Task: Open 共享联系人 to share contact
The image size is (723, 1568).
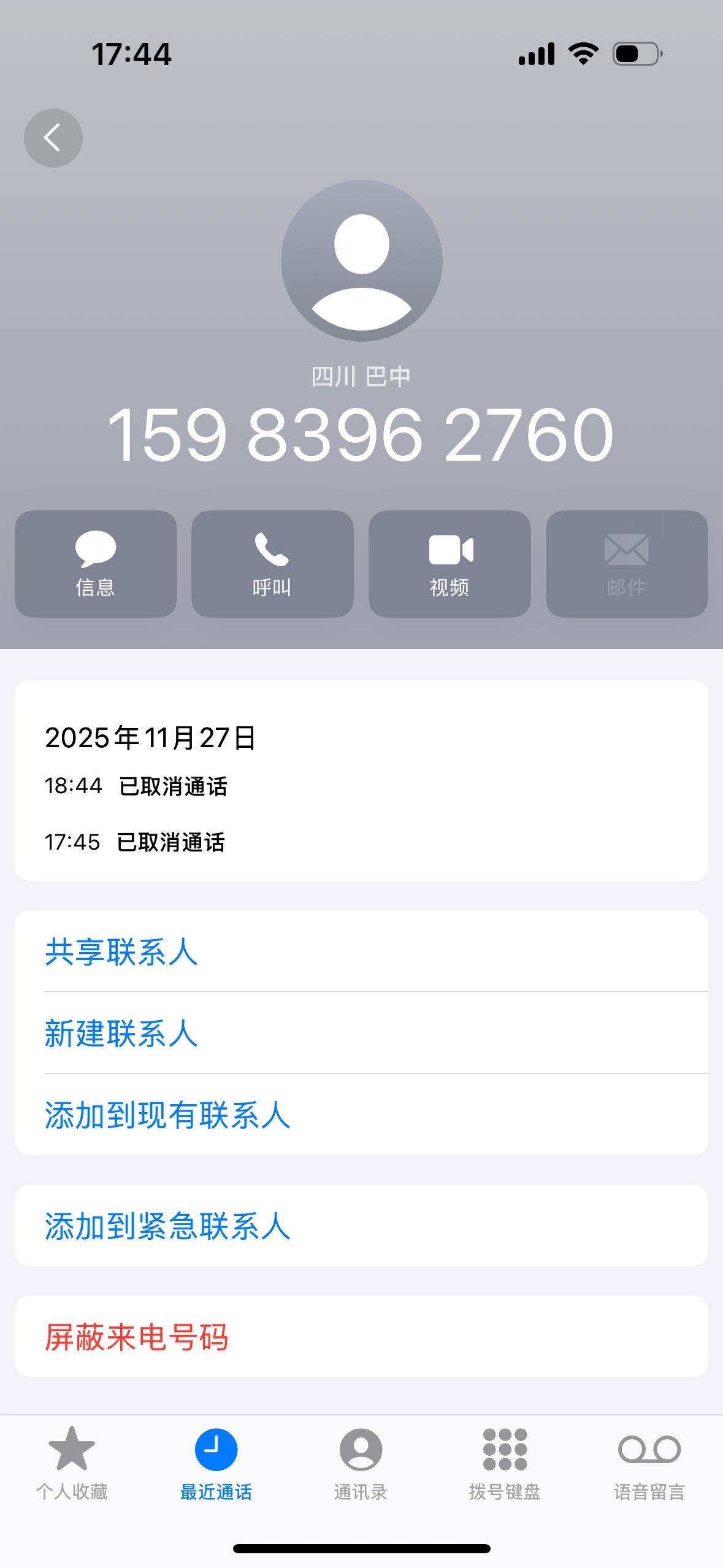Action: (121, 952)
